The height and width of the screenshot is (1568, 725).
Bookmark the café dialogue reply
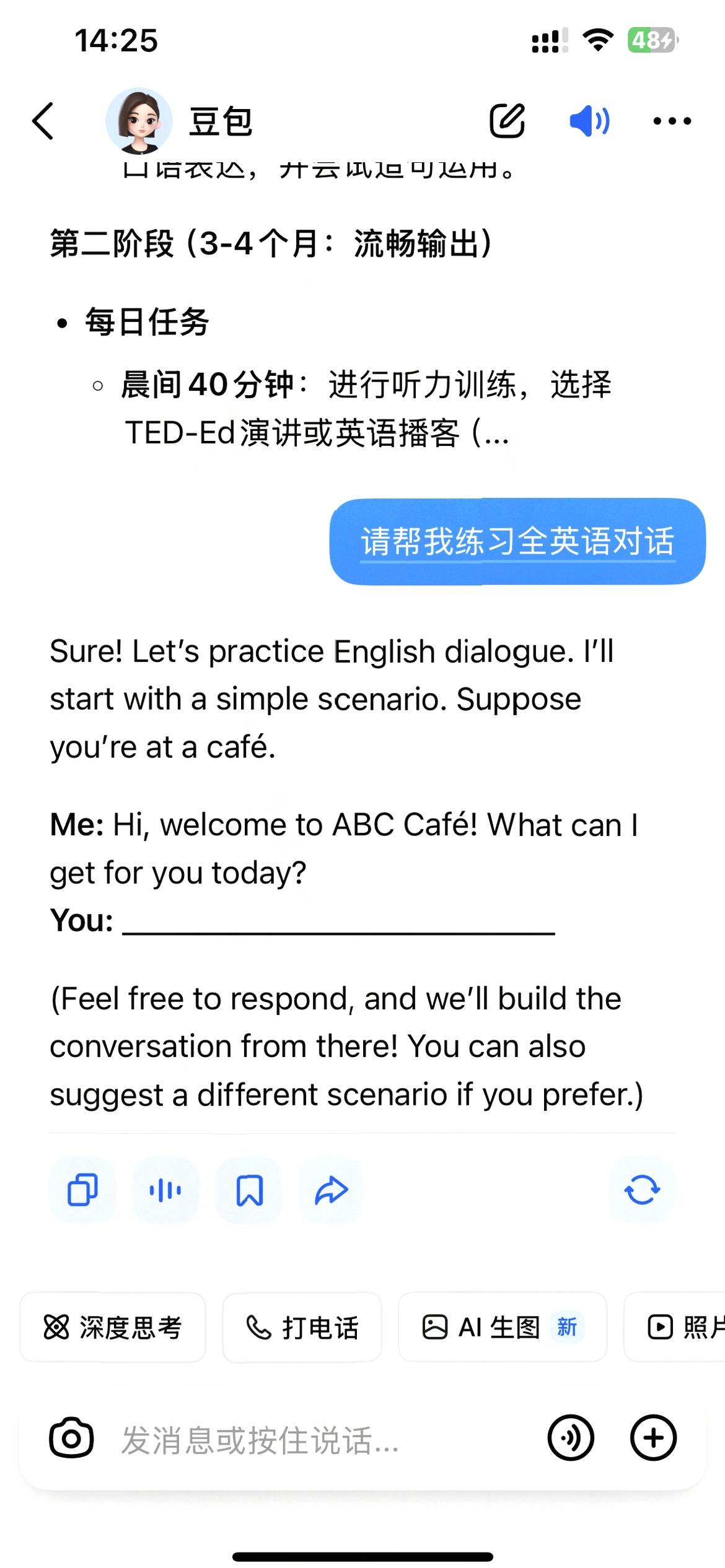point(249,1190)
